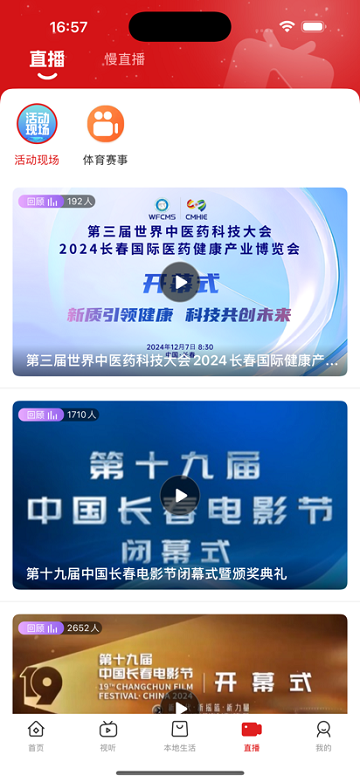
Task: Open the 电影节闭幕式暨颁奖典礼 replay card
Action: click(180, 495)
